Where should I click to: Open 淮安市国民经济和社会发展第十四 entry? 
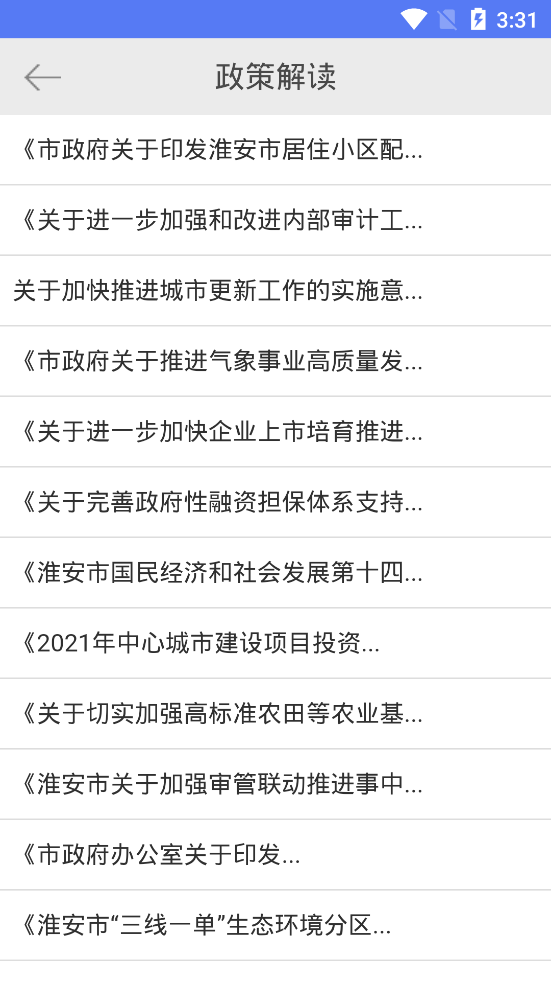(275, 572)
